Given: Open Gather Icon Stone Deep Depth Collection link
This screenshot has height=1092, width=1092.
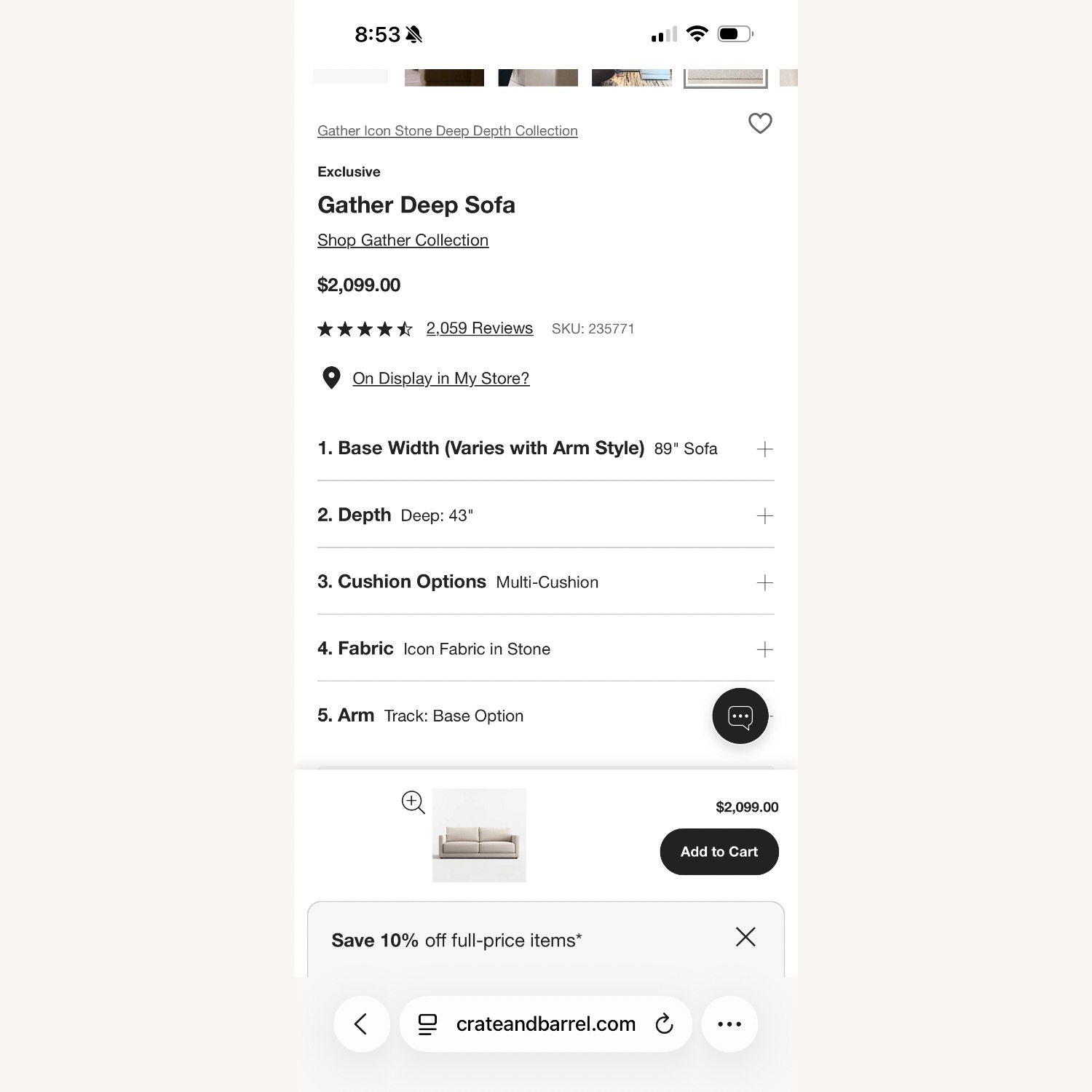Looking at the screenshot, I should click(x=447, y=131).
